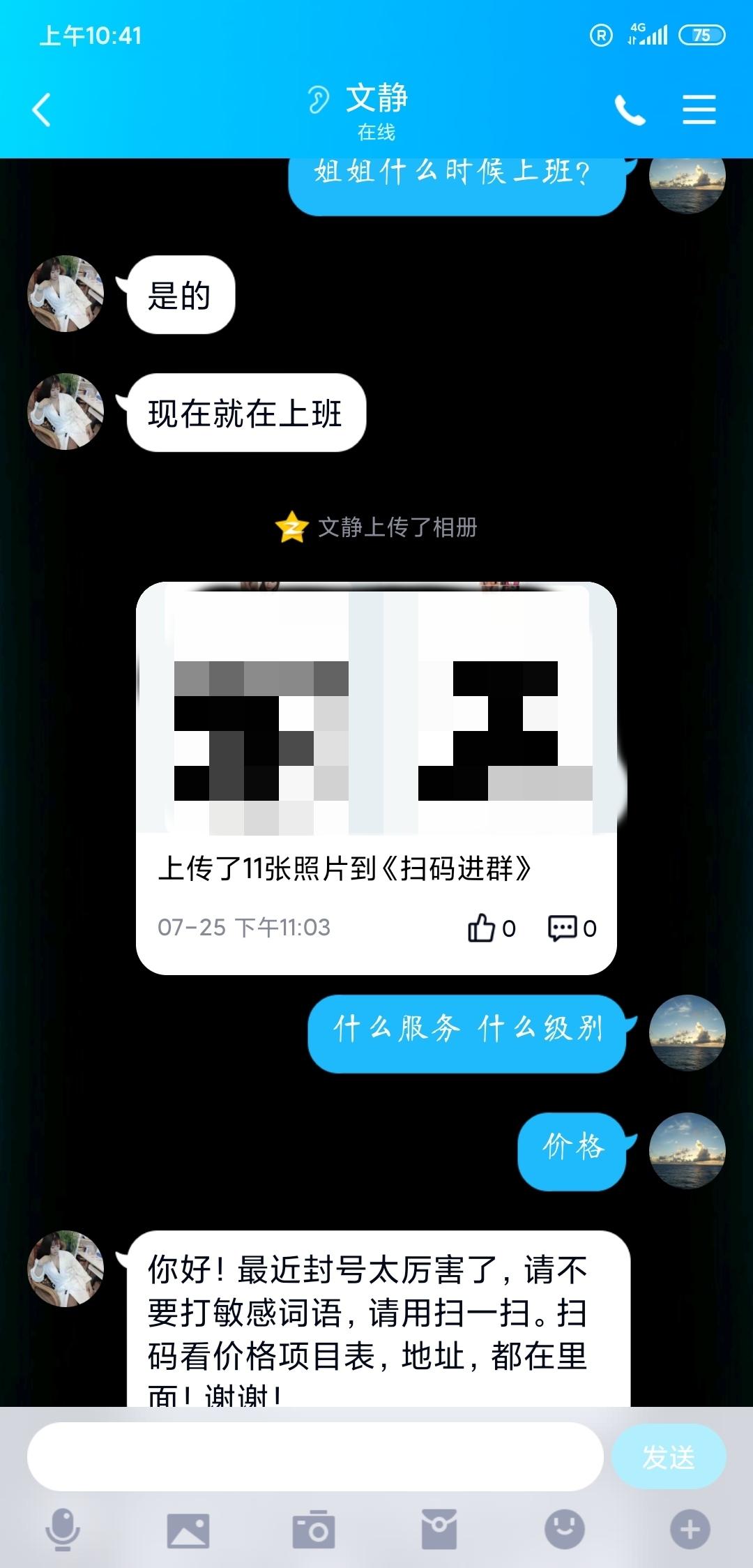Record a voice message with the microphone
The width and height of the screenshot is (753, 1568).
(x=63, y=1530)
